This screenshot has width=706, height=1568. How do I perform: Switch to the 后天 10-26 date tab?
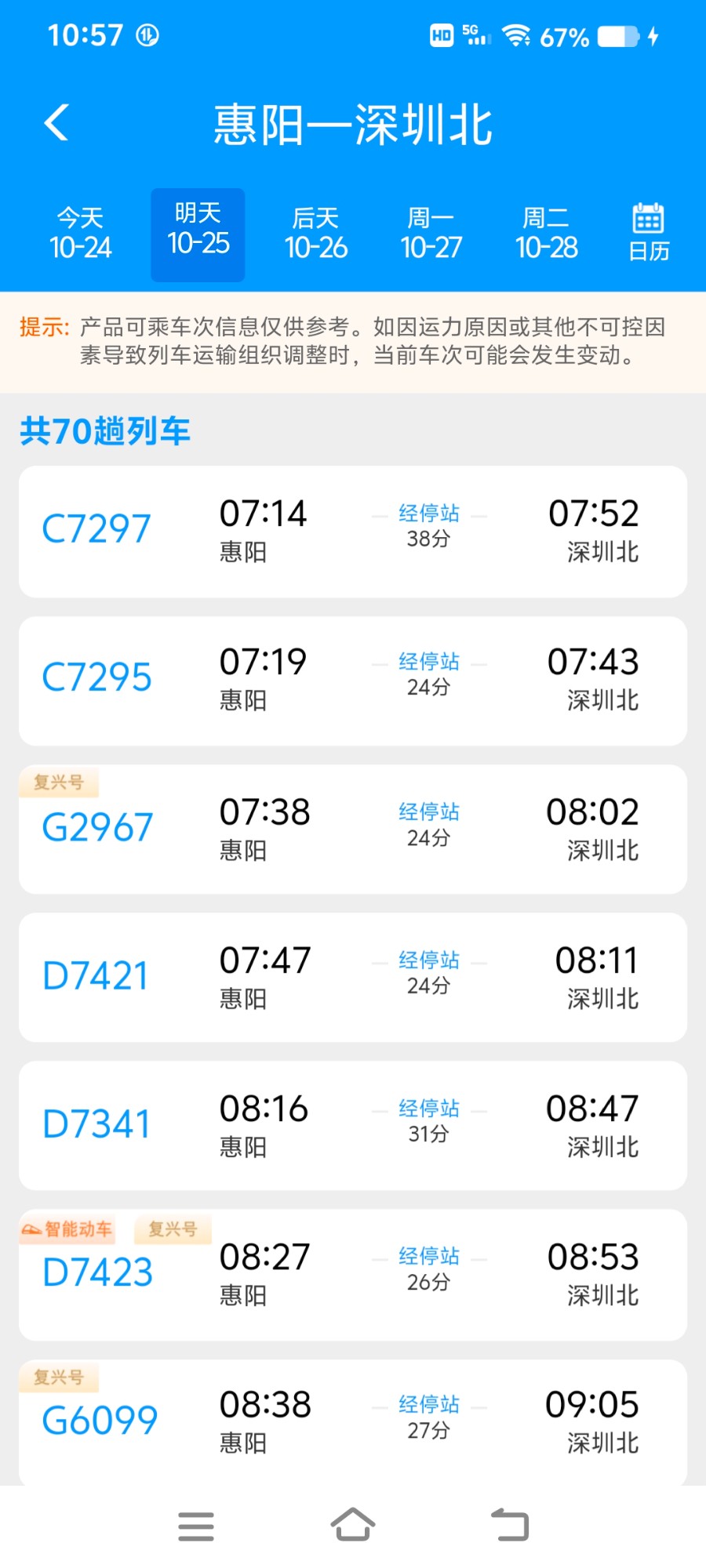(315, 234)
